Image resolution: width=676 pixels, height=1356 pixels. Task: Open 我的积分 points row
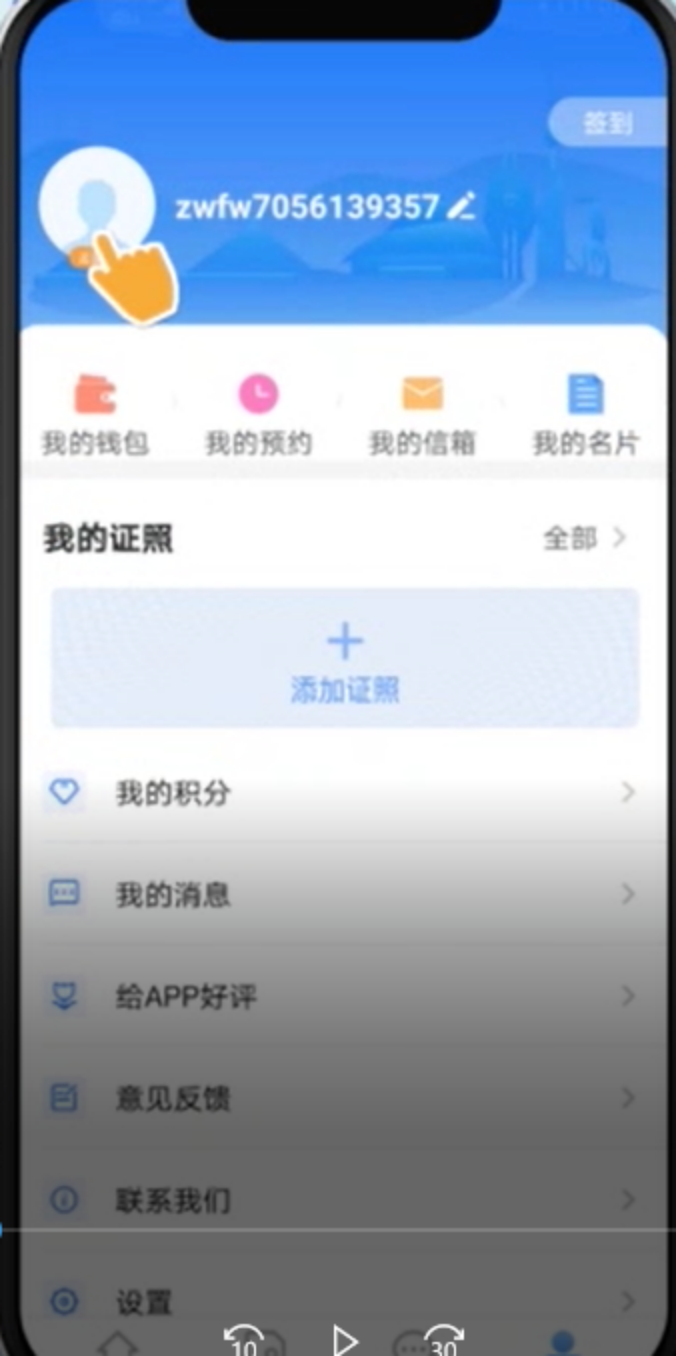click(x=340, y=793)
